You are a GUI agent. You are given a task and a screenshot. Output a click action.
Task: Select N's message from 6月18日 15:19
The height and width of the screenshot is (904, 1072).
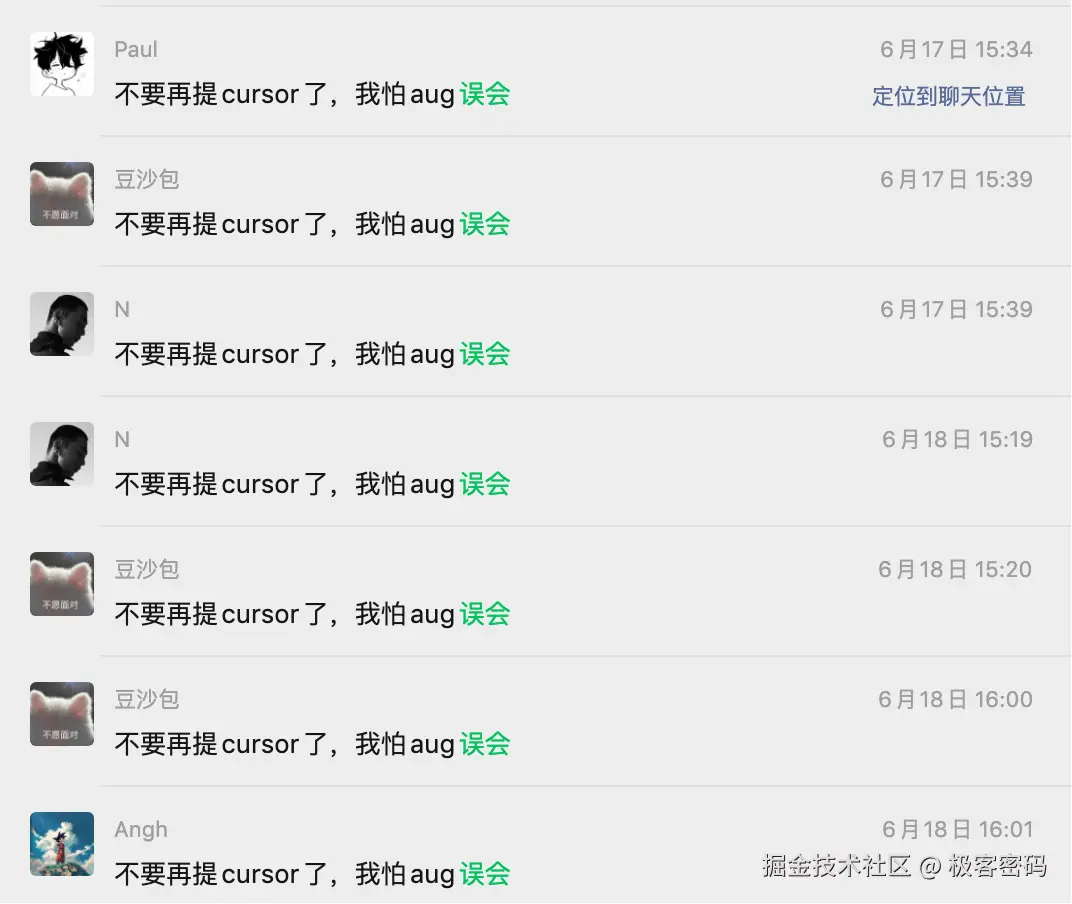point(312,484)
